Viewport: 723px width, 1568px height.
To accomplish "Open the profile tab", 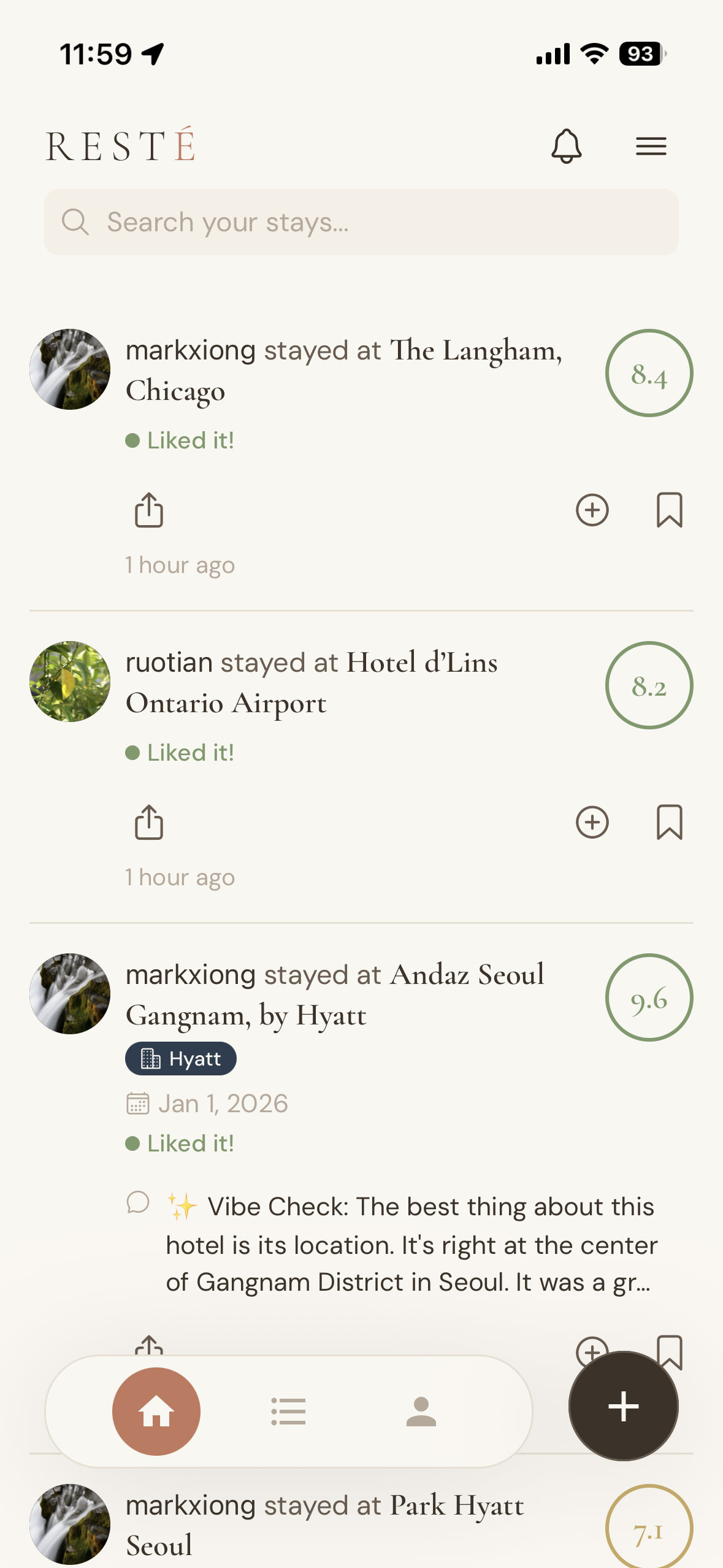I will pos(421,1412).
